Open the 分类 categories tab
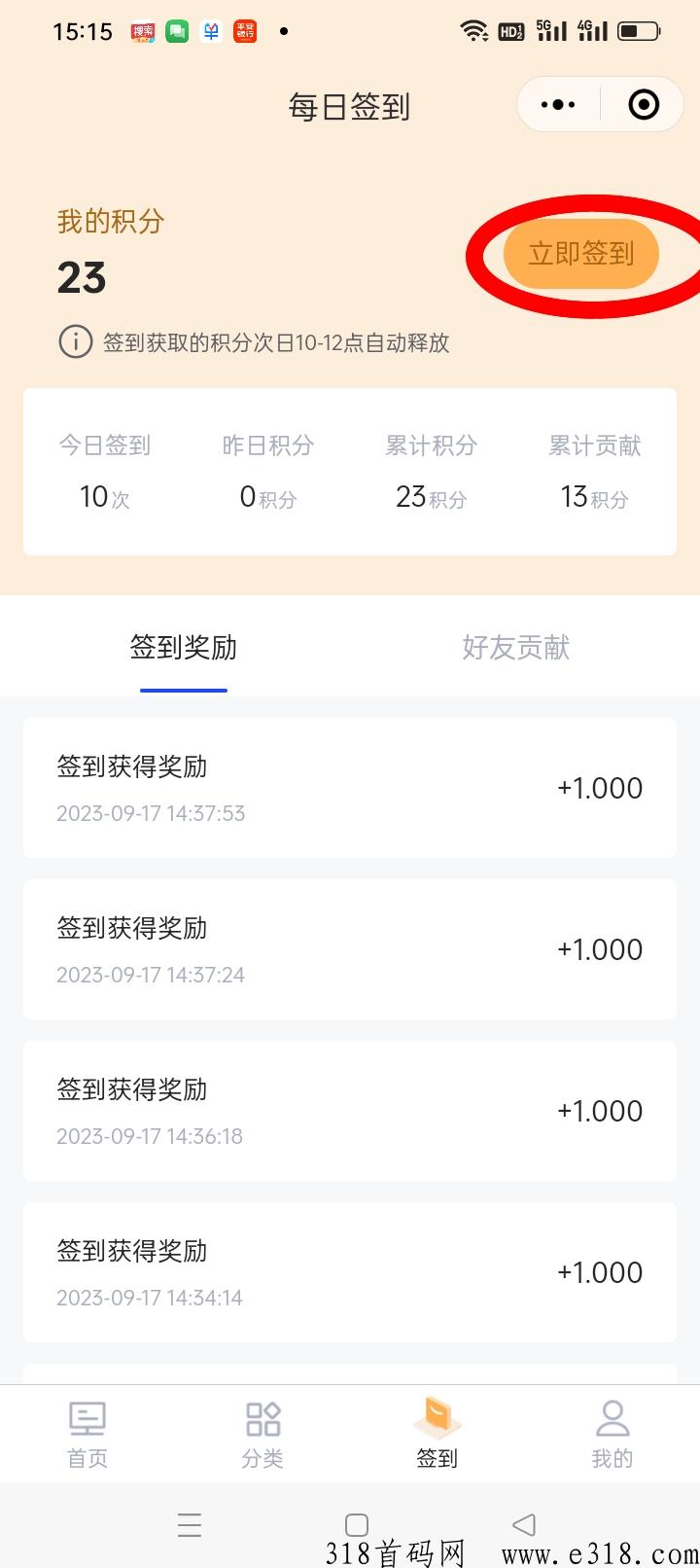700x1568 pixels. (262, 1435)
